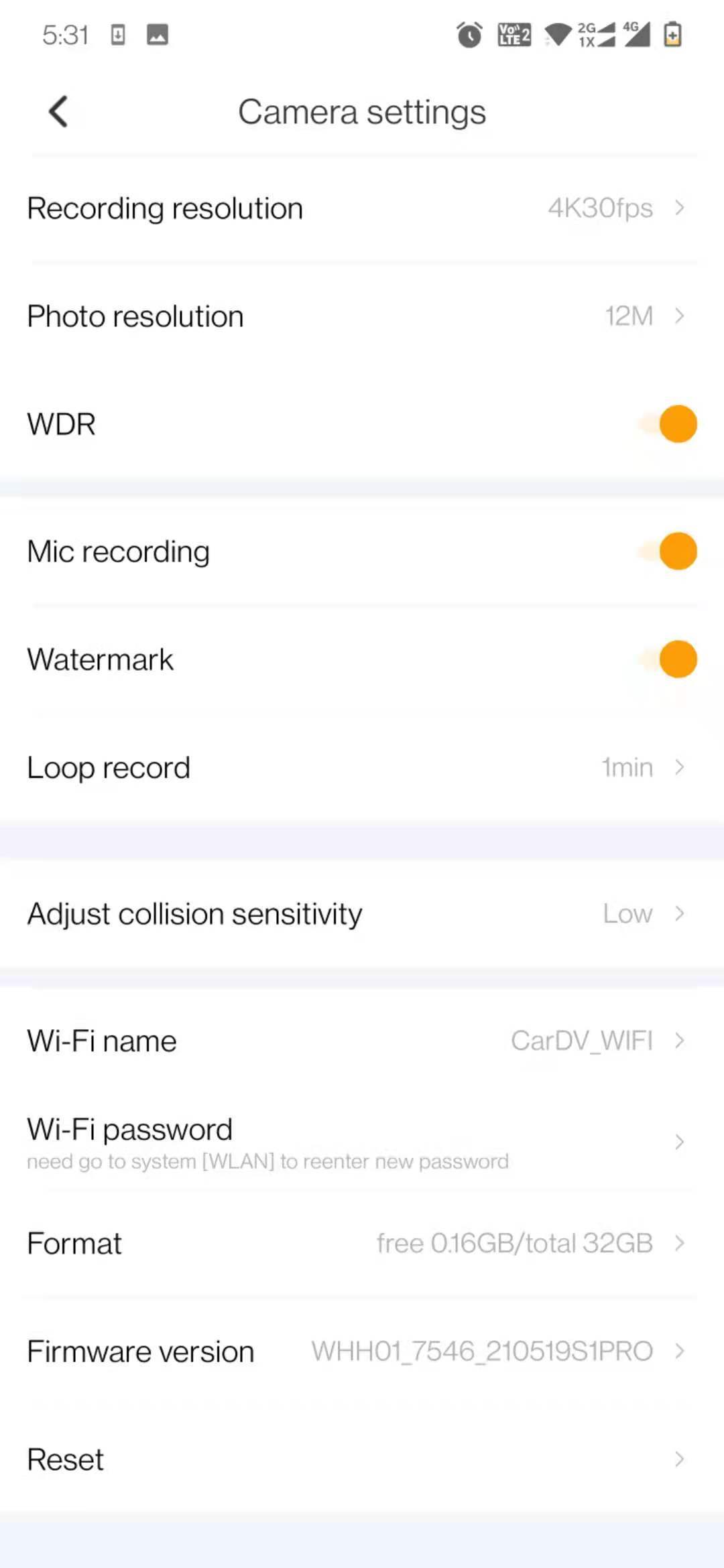Toggle the Watermark switch off
Image resolution: width=724 pixels, height=1568 pixels.
pyautogui.click(x=668, y=659)
